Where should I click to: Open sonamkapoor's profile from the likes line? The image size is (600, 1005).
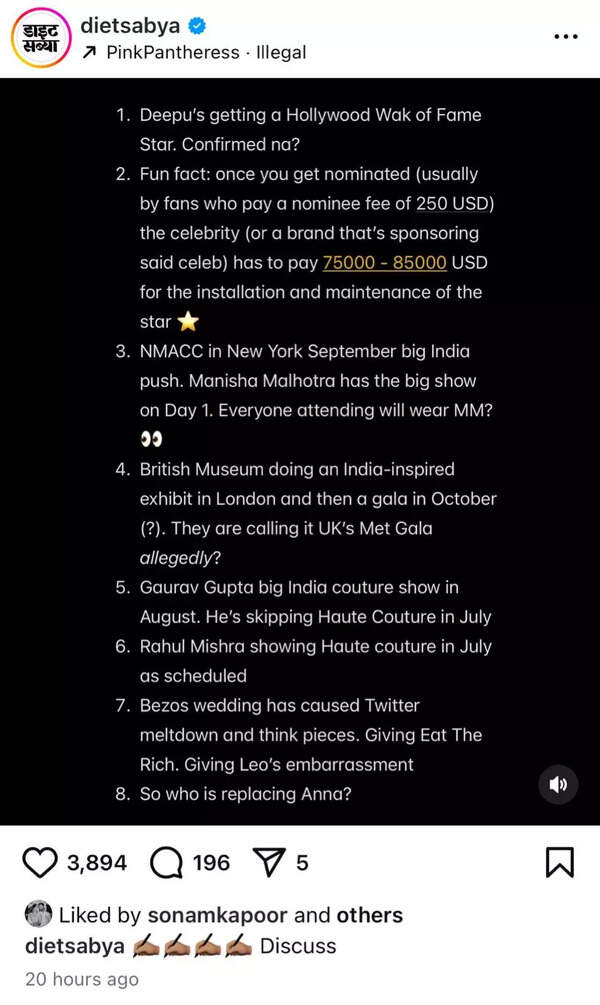pyautogui.click(x=216, y=915)
